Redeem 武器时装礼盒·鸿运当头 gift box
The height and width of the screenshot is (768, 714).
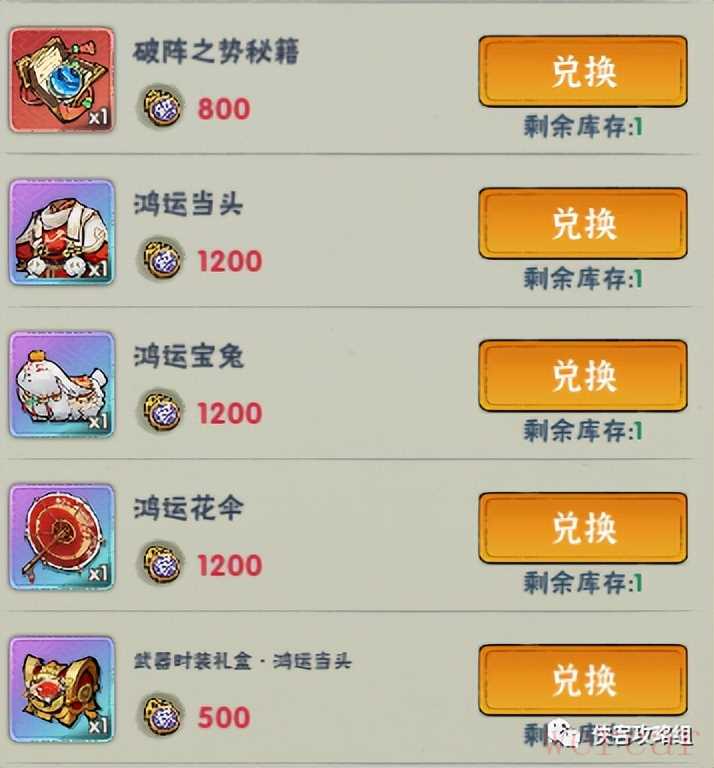(582, 680)
